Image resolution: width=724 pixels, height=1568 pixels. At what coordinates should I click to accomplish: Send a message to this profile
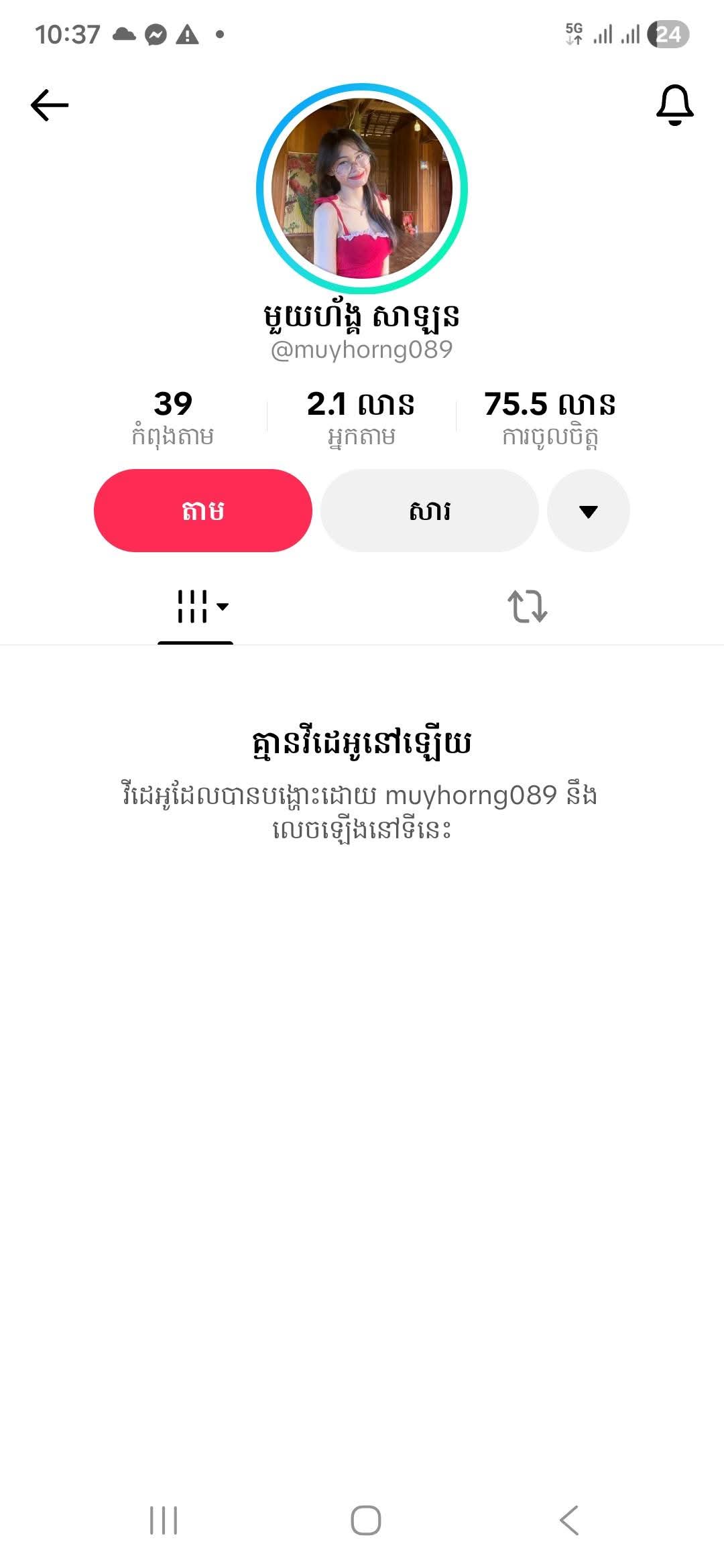click(430, 511)
